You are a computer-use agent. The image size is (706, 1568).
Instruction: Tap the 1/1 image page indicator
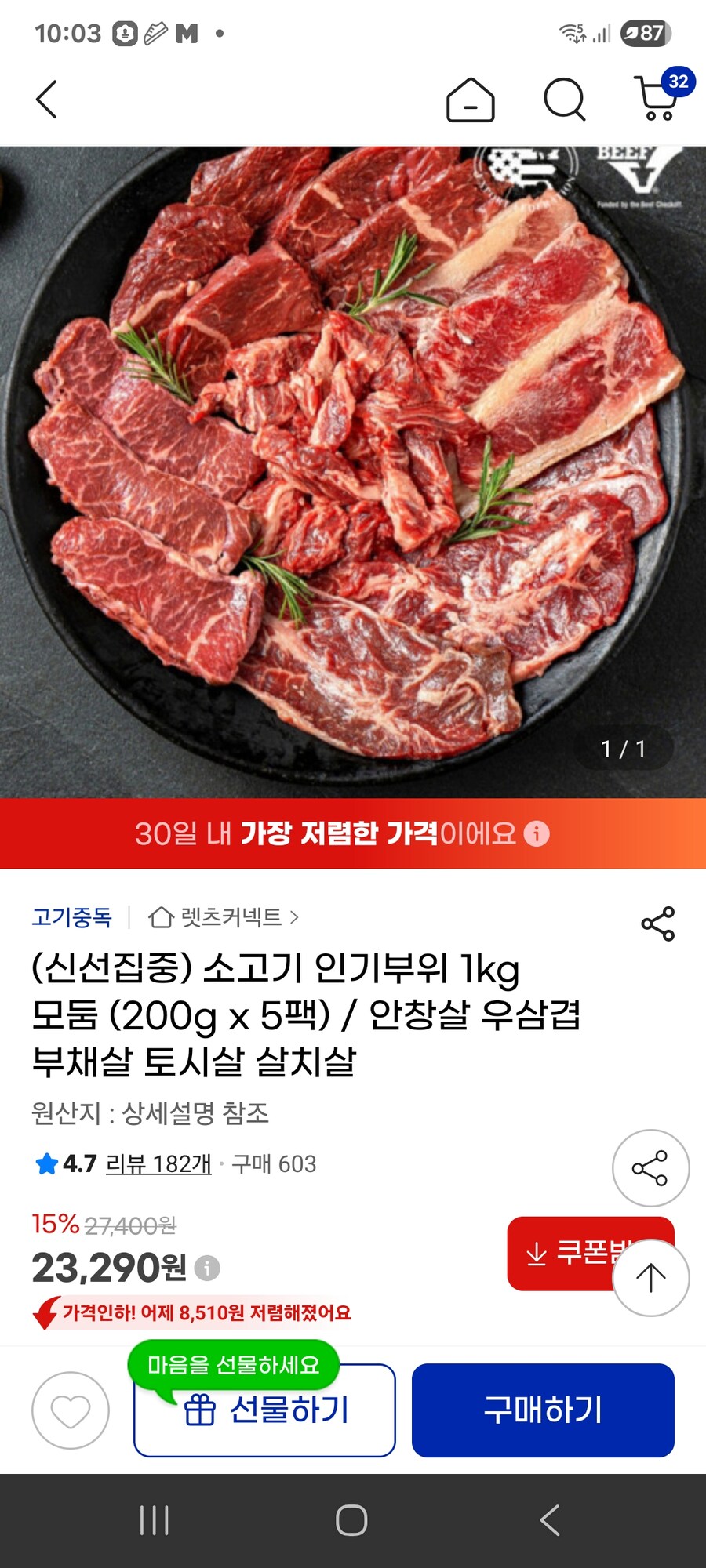[625, 750]
